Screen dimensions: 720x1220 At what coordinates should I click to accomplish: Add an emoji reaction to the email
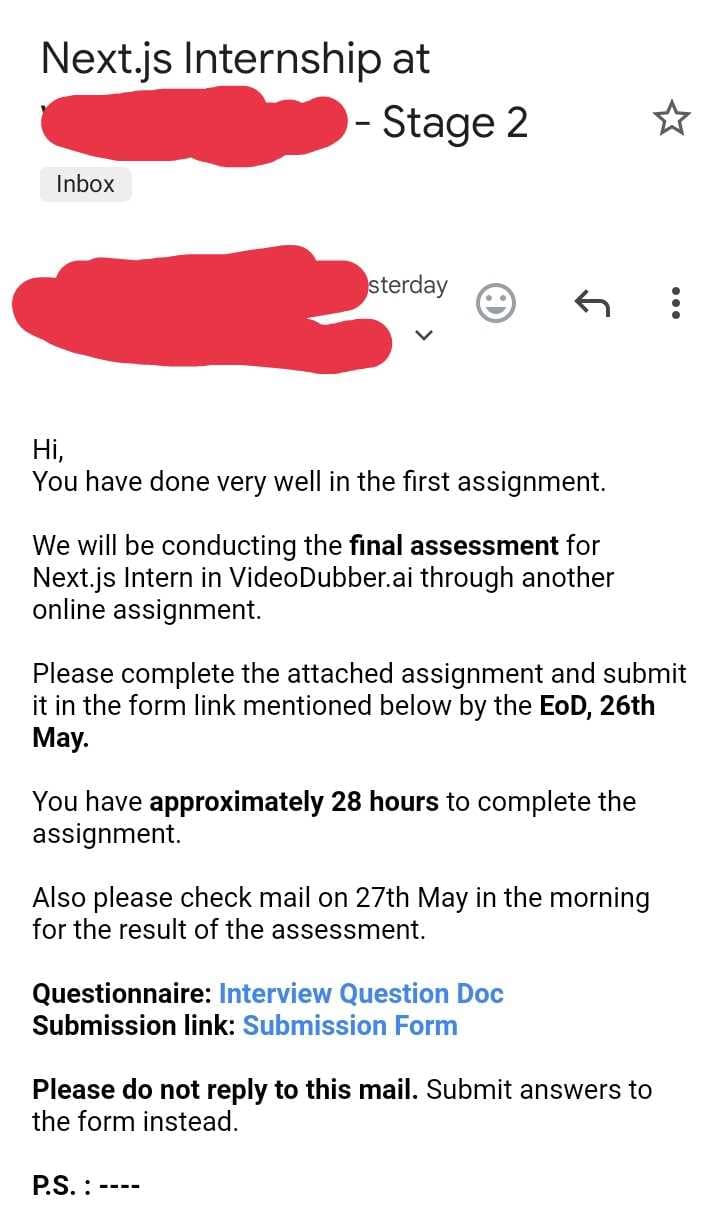[x=496, y=302]
